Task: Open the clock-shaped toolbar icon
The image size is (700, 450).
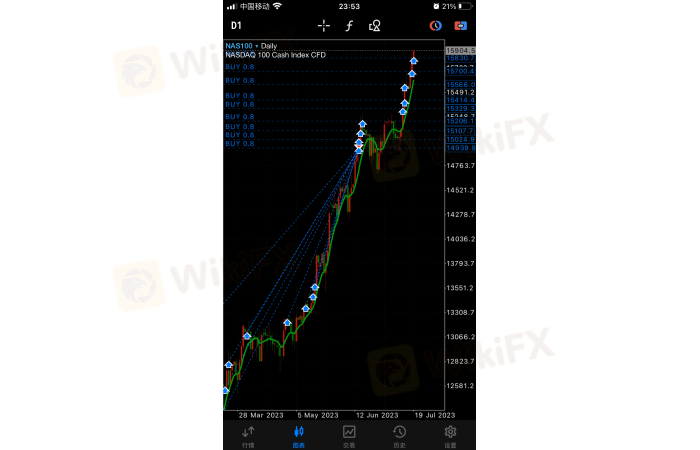Action: 436,25
